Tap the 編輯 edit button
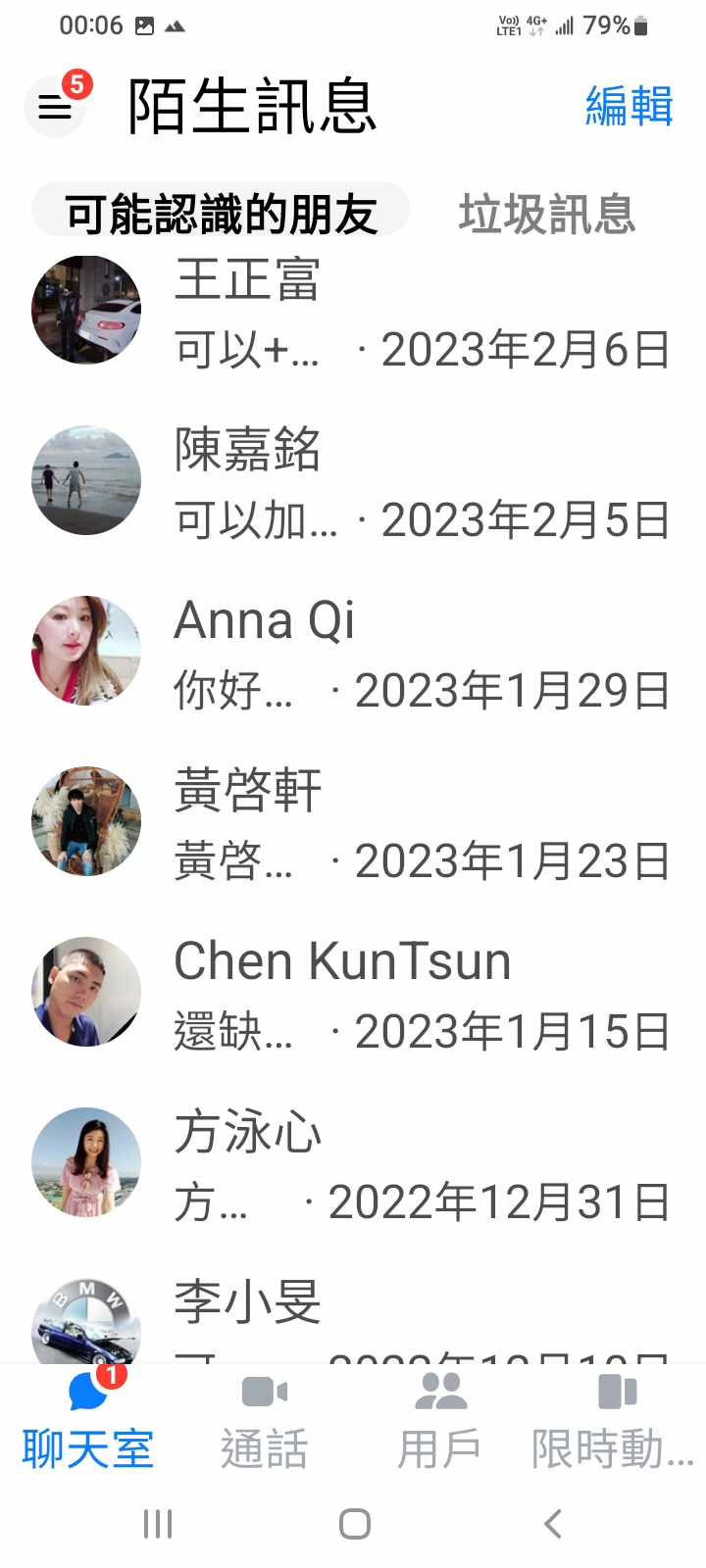The width and height of the screenshot is (706, 1568). click(629, 106)
